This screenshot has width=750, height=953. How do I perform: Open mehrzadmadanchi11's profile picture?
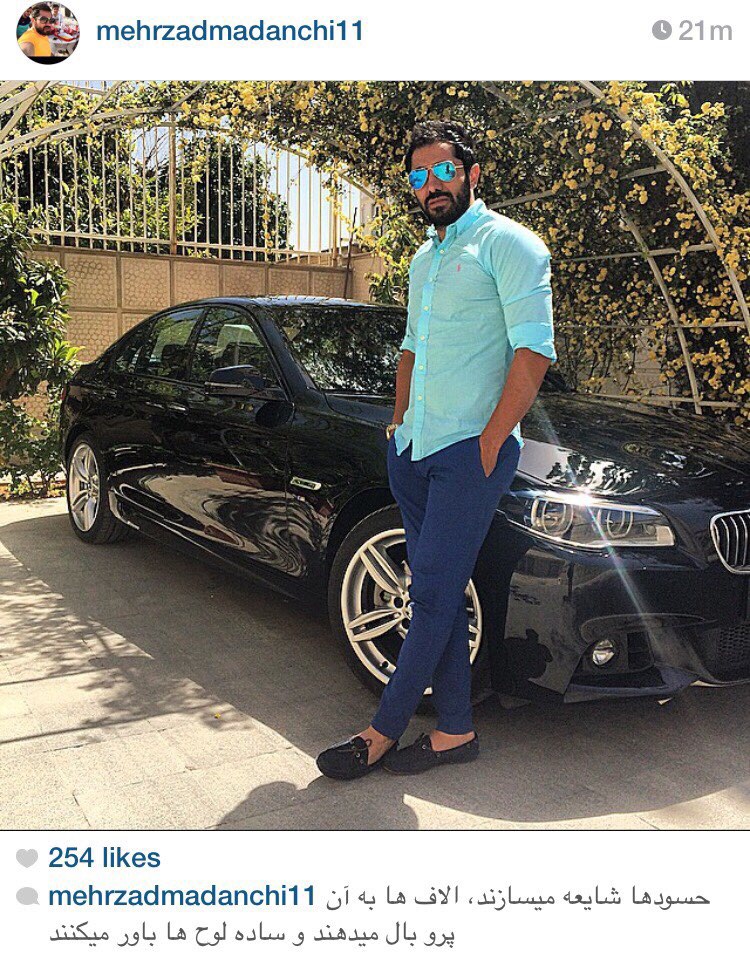click(x=47, y=32)
